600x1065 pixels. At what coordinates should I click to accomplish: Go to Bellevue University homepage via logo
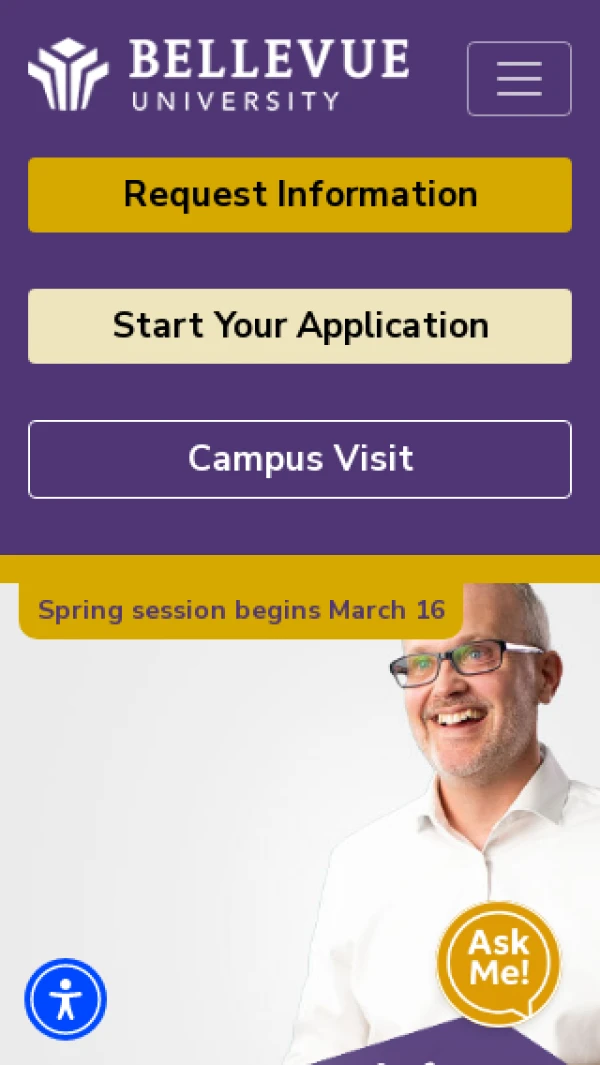pos(218,74)
